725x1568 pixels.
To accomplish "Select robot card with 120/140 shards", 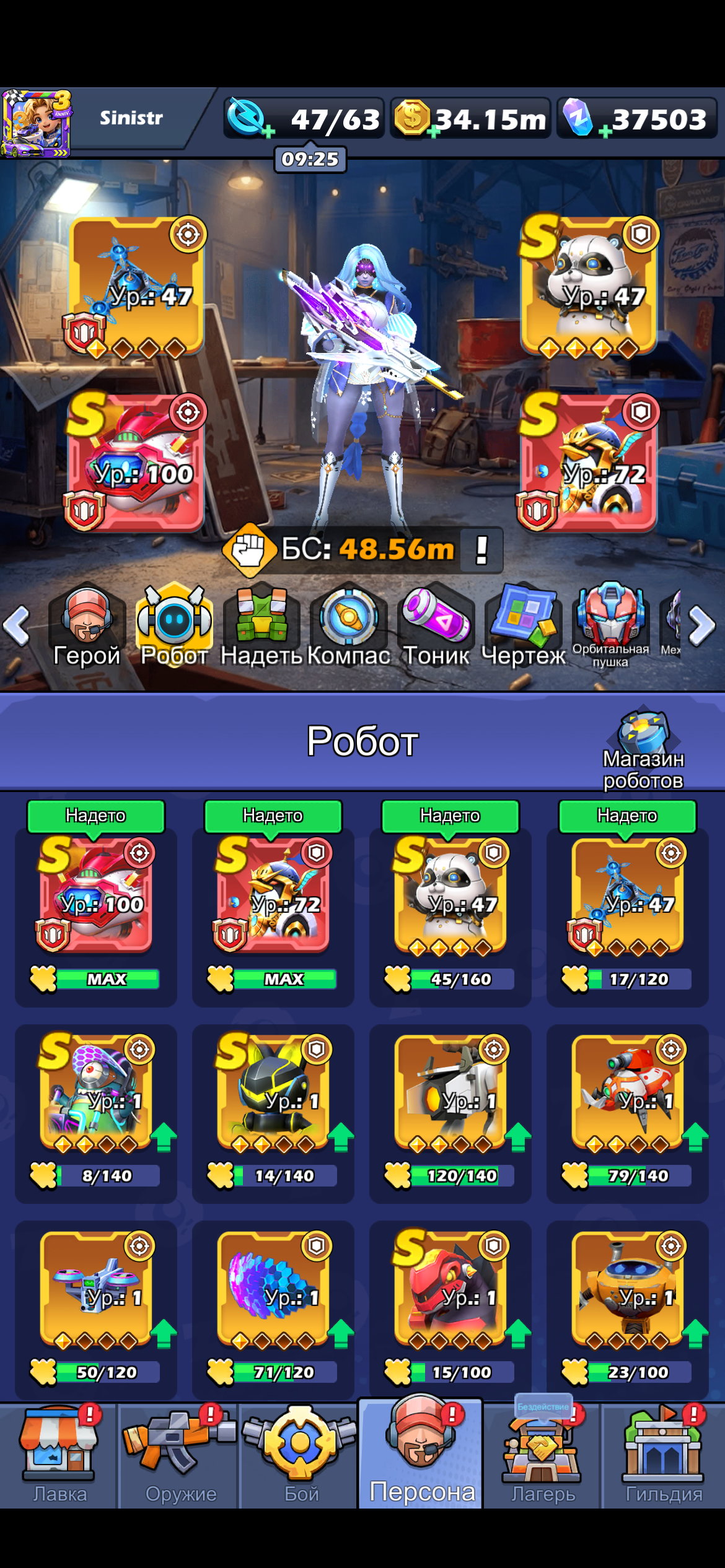I will tap(450, 1113).
